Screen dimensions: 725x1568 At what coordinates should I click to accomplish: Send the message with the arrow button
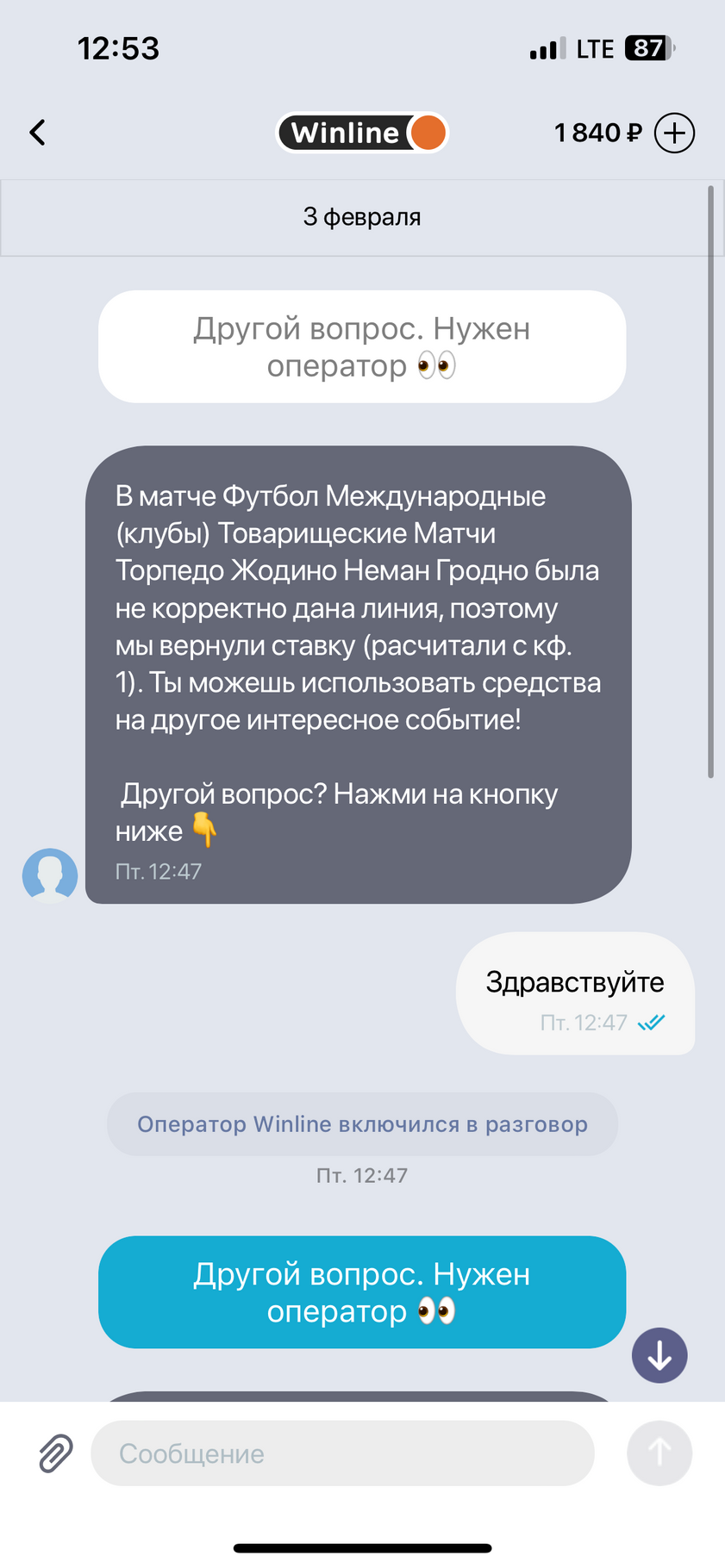(659, 1453)
